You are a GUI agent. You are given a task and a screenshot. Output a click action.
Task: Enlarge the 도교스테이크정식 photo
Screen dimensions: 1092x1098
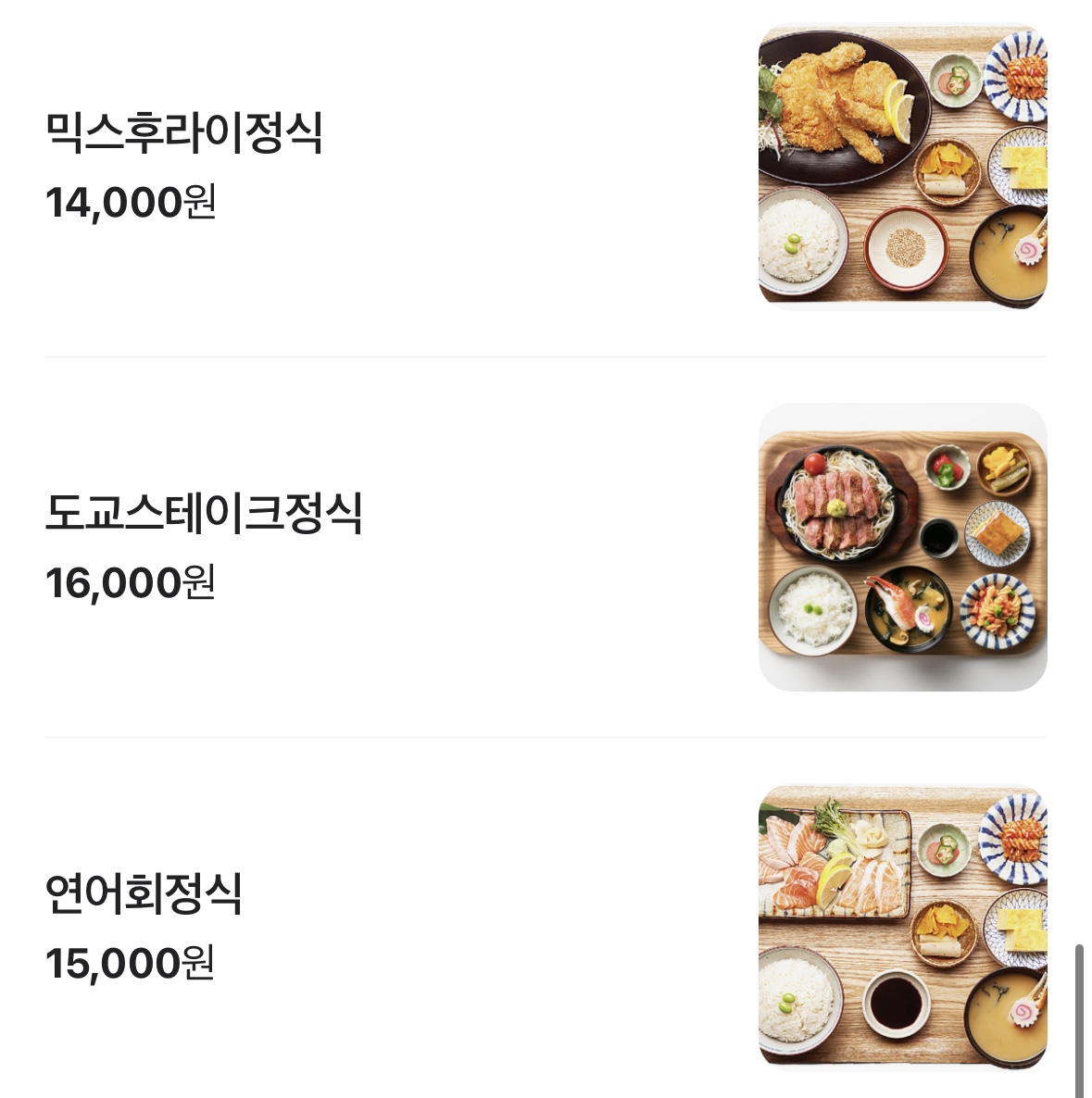(x=902, y=547)
